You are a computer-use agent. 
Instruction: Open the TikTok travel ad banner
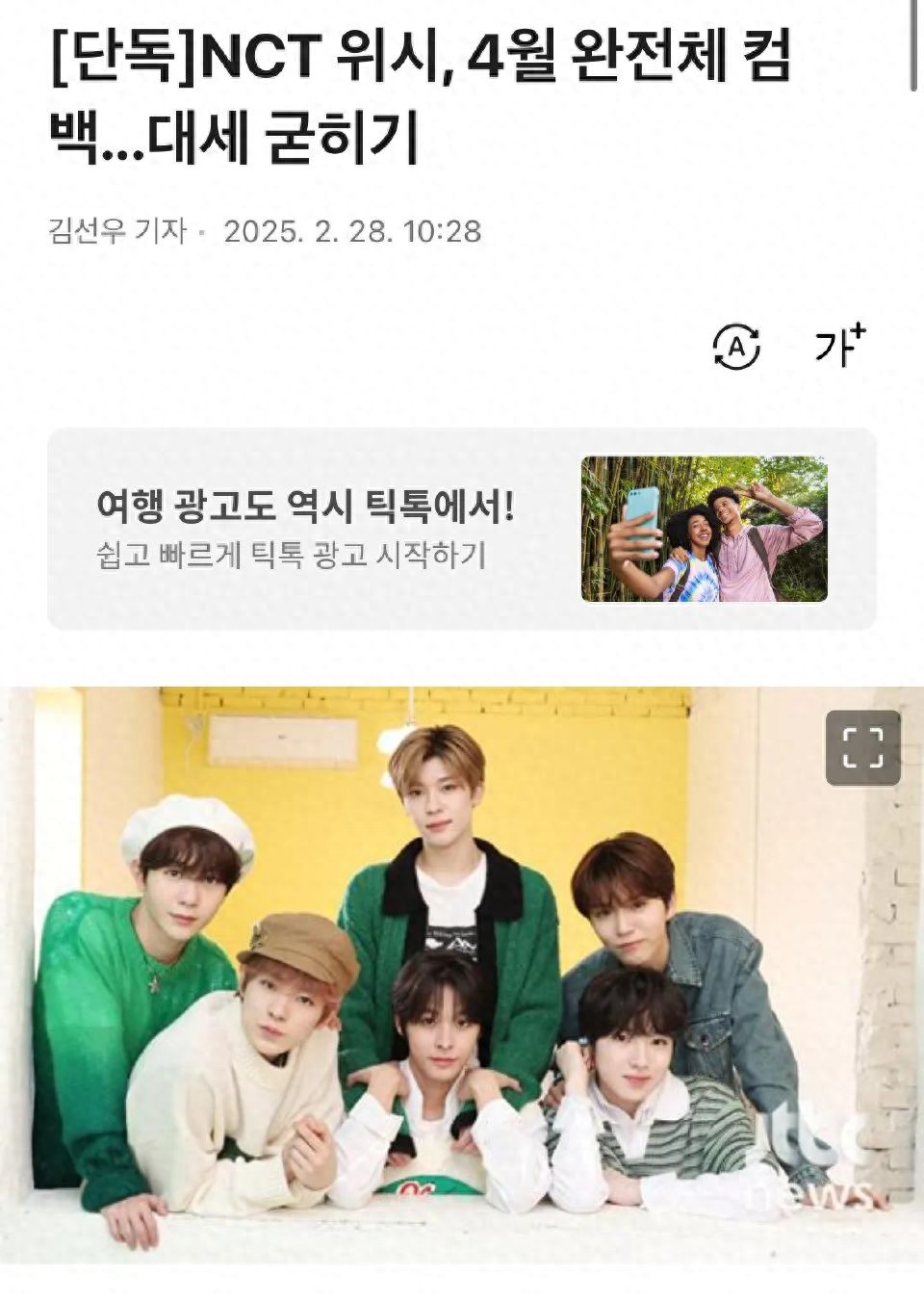tap(462, 529)
